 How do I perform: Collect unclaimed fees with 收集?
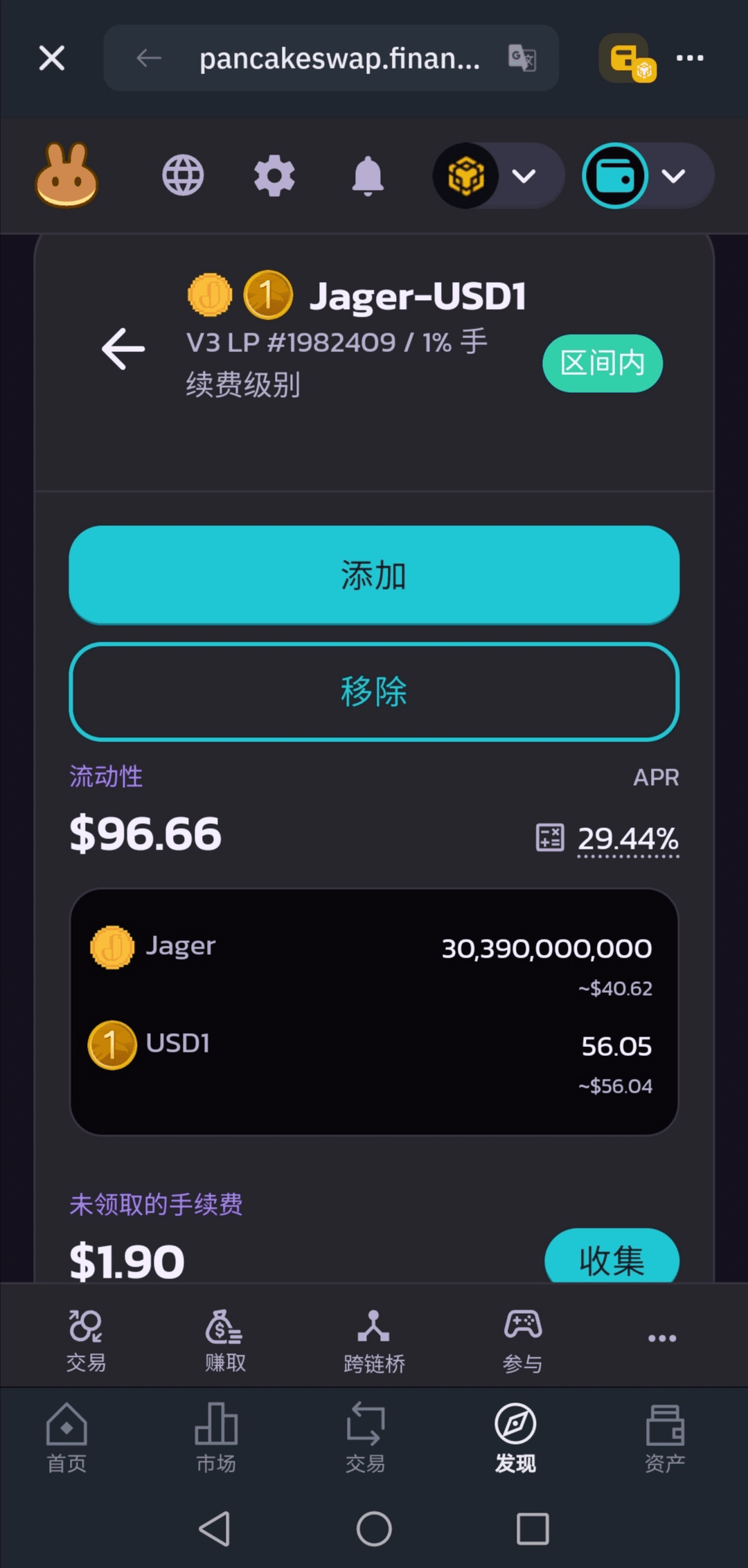[x=612, y=1258]
